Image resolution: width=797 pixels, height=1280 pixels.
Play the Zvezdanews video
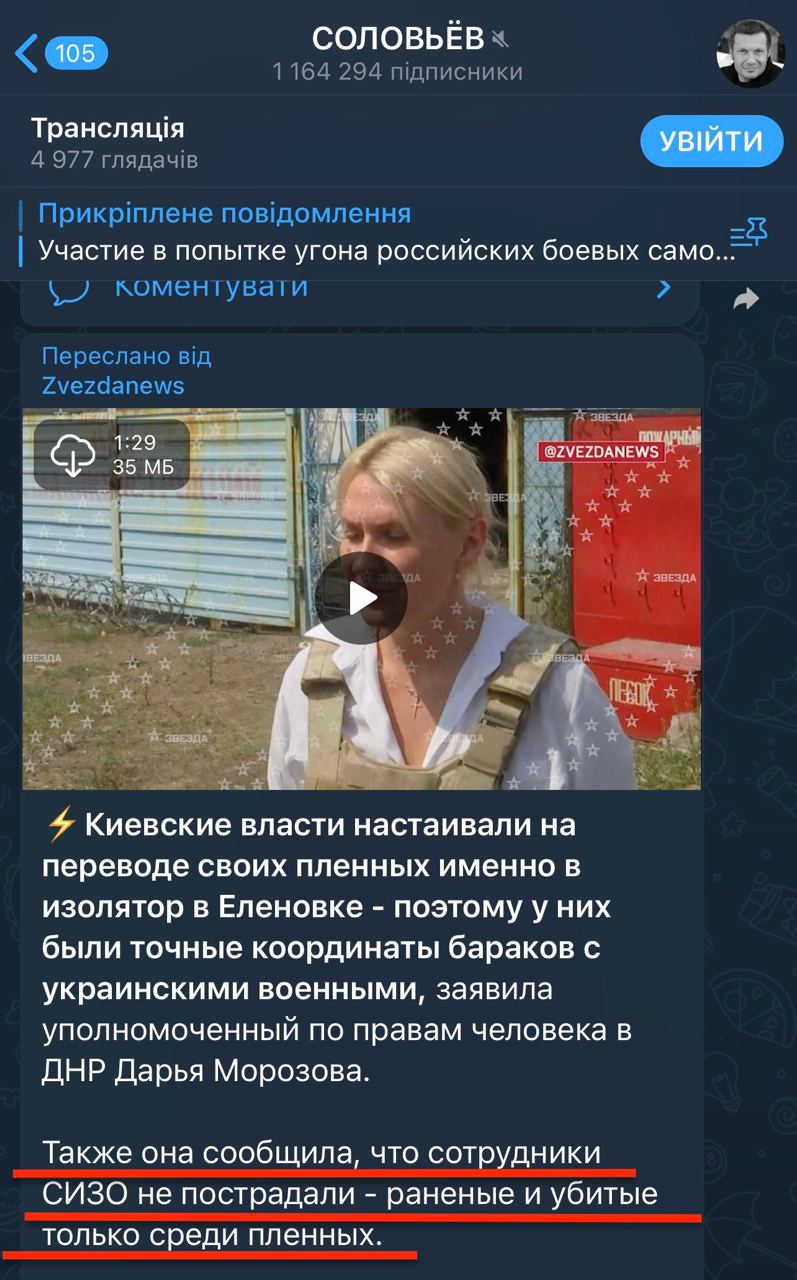point(361,598)
